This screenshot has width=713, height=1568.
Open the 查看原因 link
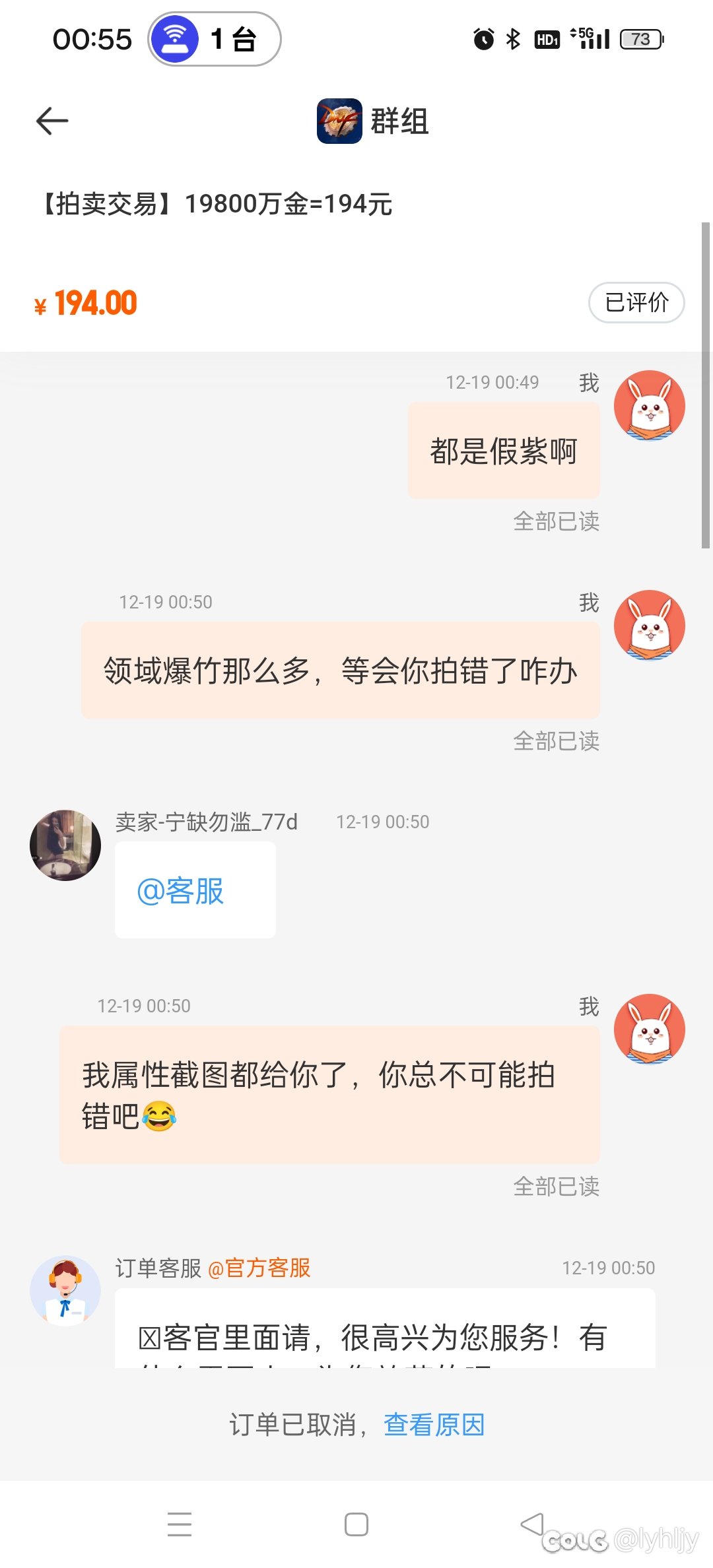(x=434, y=1424)
